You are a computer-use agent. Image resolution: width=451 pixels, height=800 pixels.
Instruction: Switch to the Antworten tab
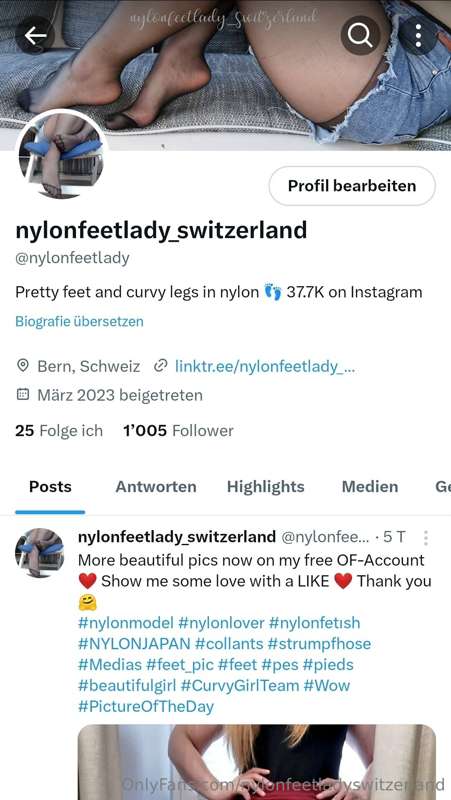[156, 487]
